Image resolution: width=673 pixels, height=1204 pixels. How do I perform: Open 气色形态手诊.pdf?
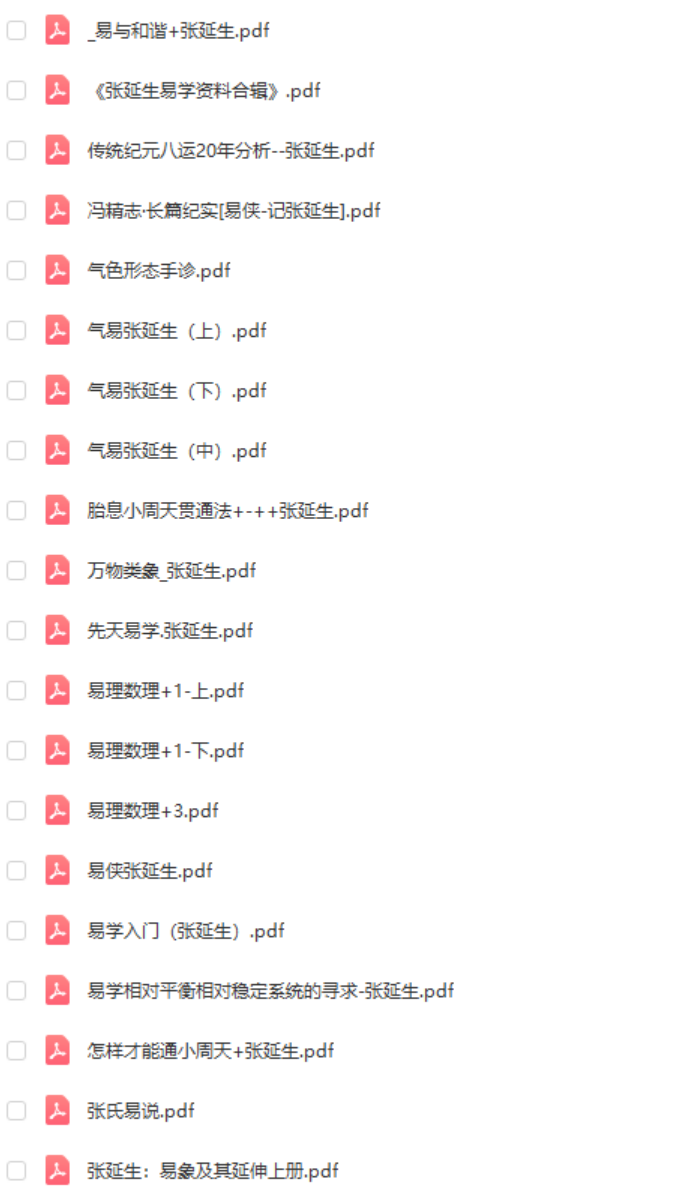[159, 271]
